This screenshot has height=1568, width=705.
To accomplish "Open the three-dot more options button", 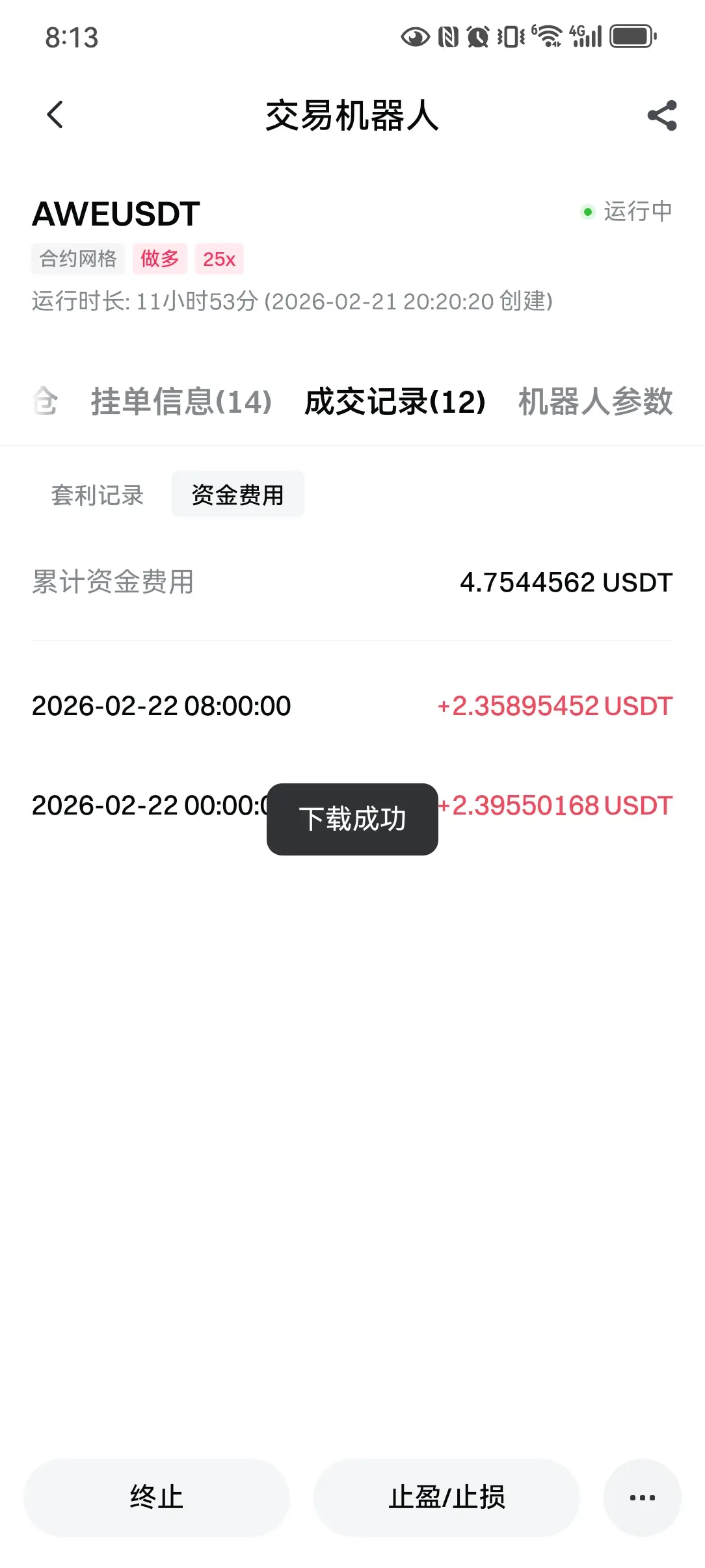I will (642, 1497).
